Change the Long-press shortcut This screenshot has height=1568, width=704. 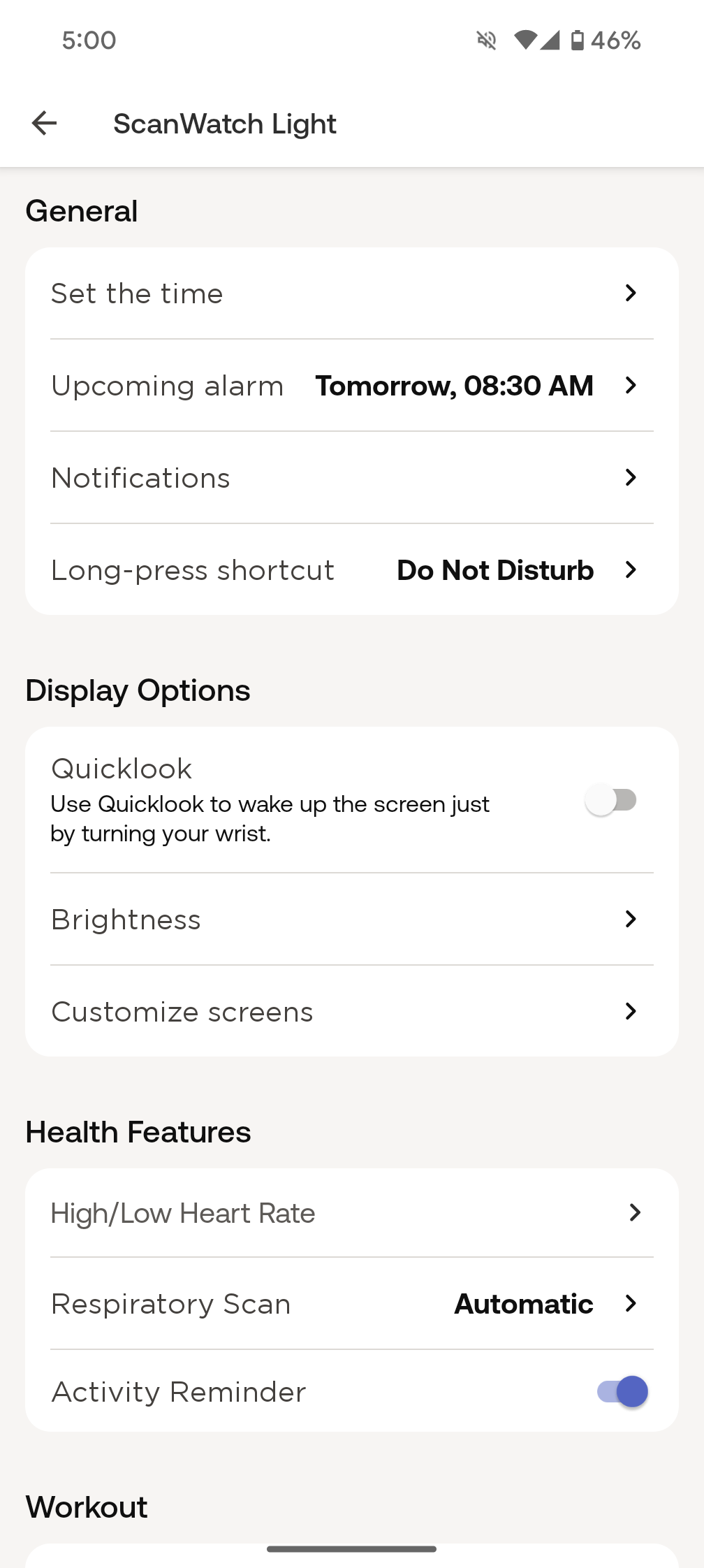351,570
